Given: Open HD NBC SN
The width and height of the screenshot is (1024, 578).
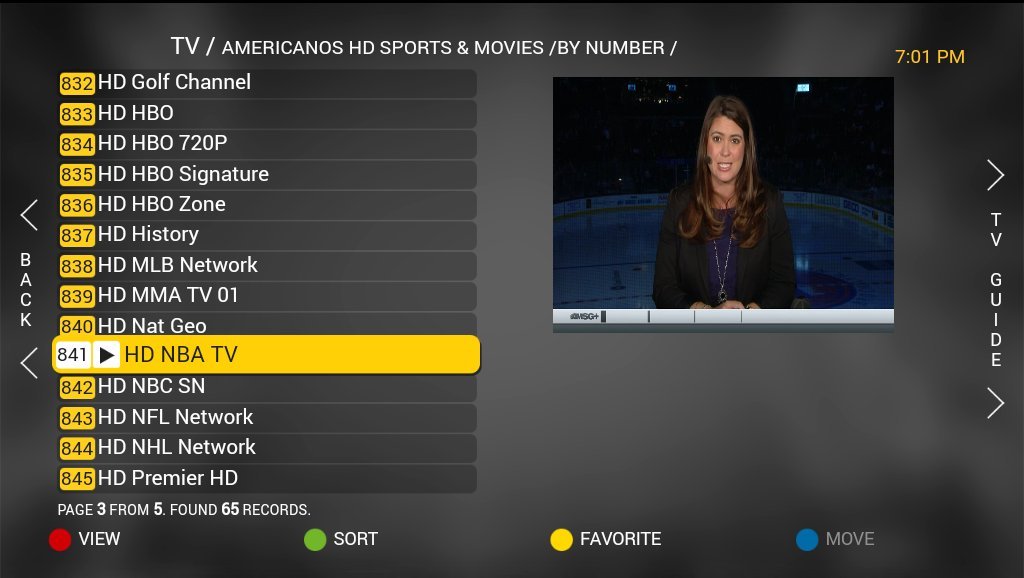Looking at the screenshot, I should pos(265,387).
